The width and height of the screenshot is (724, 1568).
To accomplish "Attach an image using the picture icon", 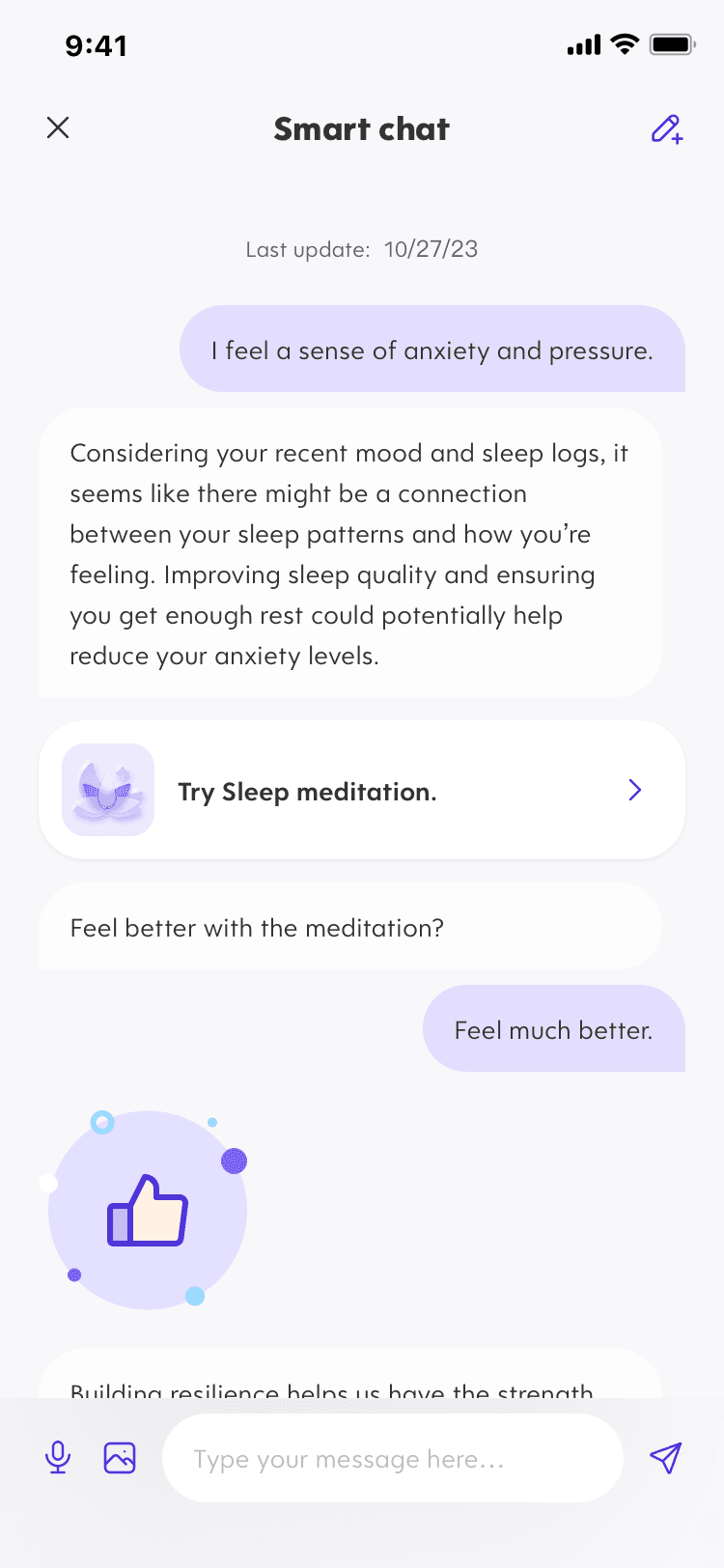I will pyautogui.click(x=120, y=1457).
